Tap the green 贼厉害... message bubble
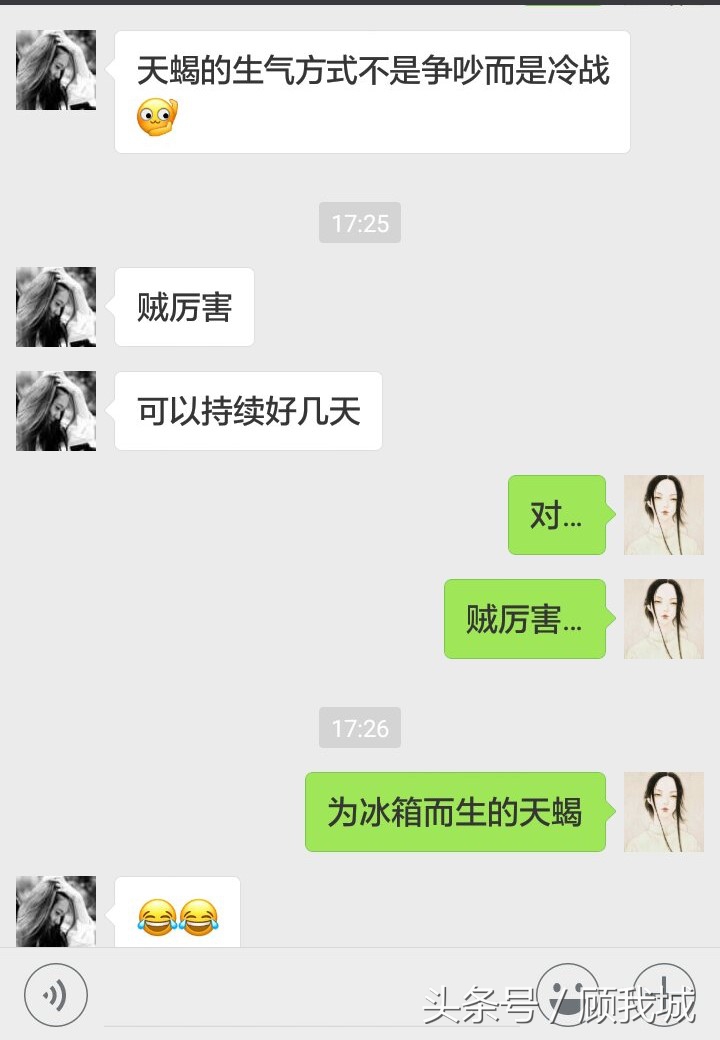720x1040 pixels. click(x=525, y=619)
